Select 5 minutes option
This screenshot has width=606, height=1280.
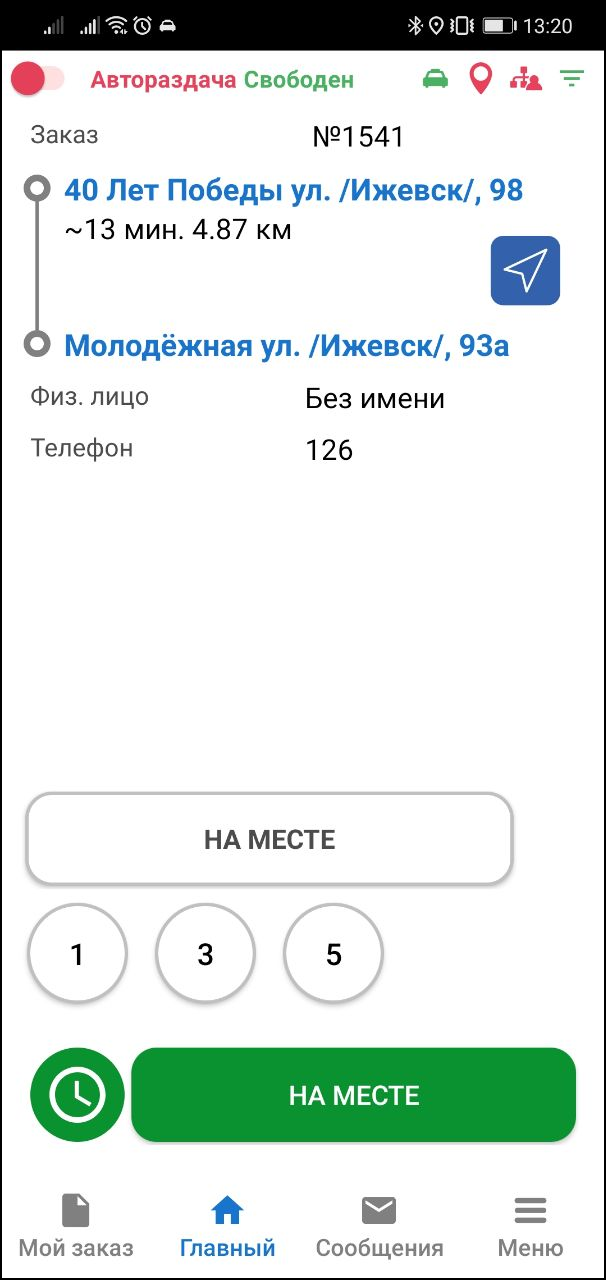coord(333,954)
